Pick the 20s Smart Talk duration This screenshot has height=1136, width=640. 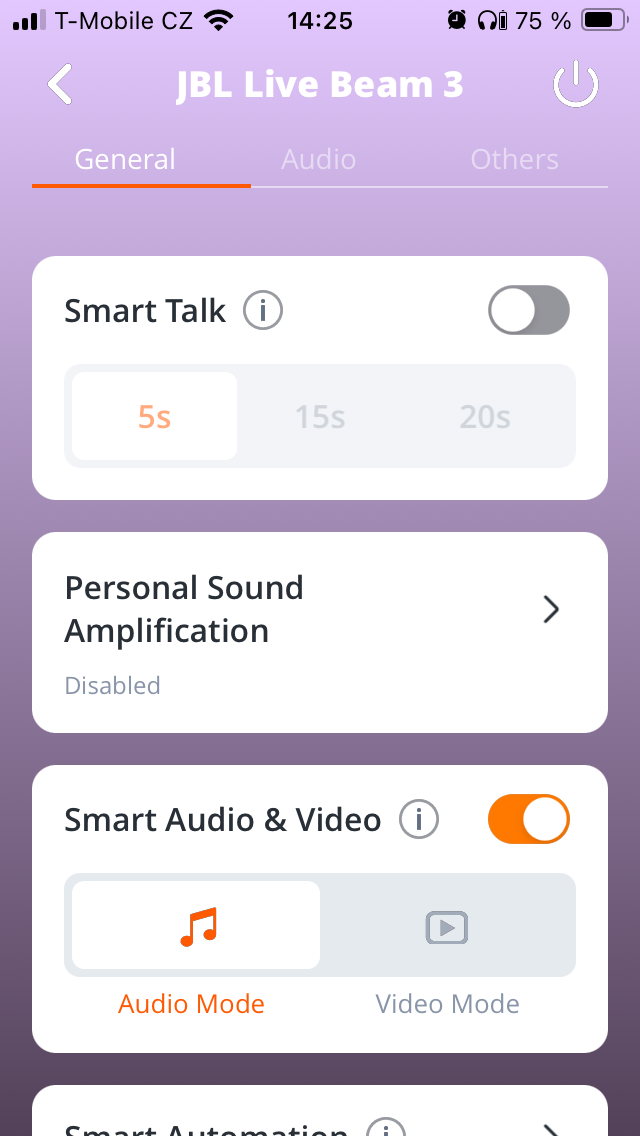485,416
